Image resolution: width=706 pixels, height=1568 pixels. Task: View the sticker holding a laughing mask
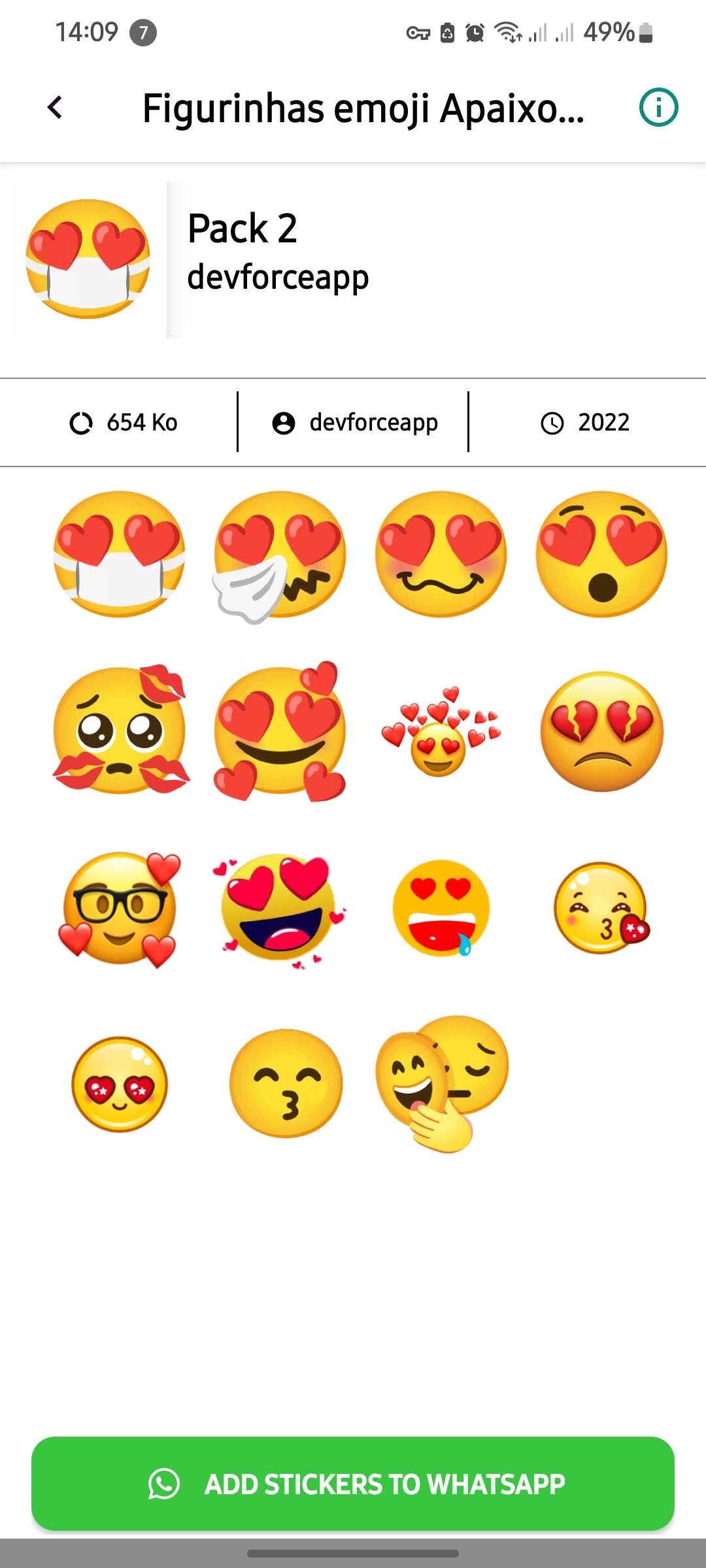[x=441, y=1083]
